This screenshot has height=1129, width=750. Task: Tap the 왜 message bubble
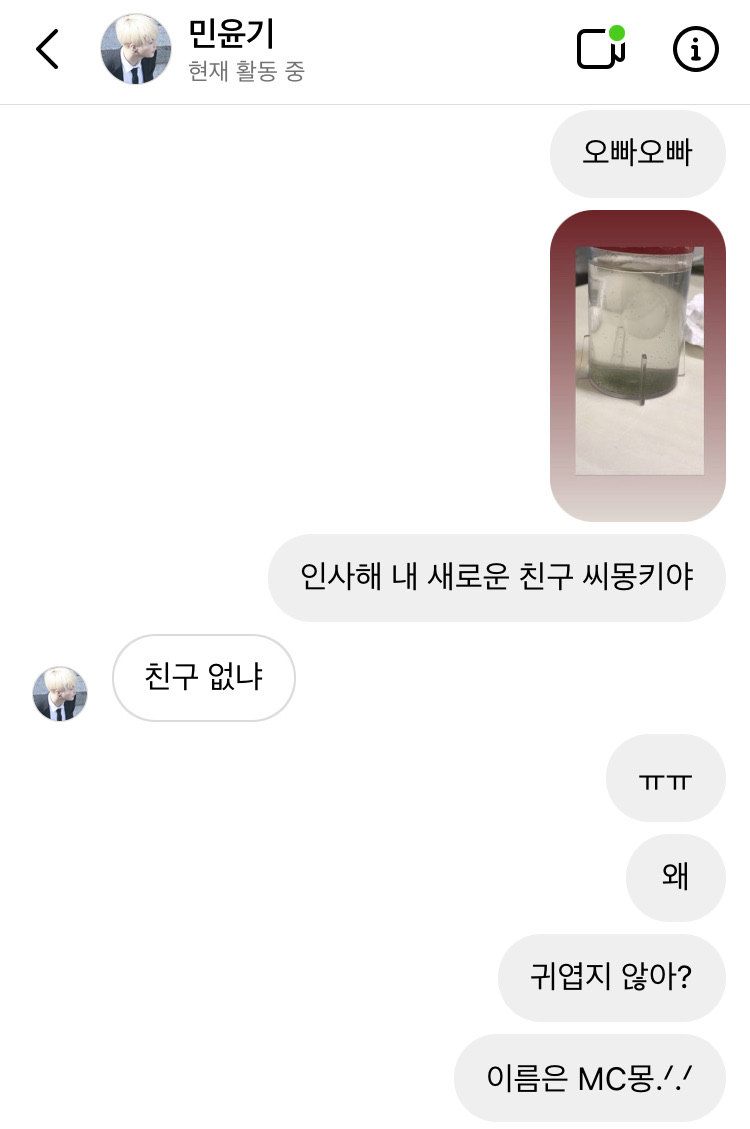click(676, 877)
